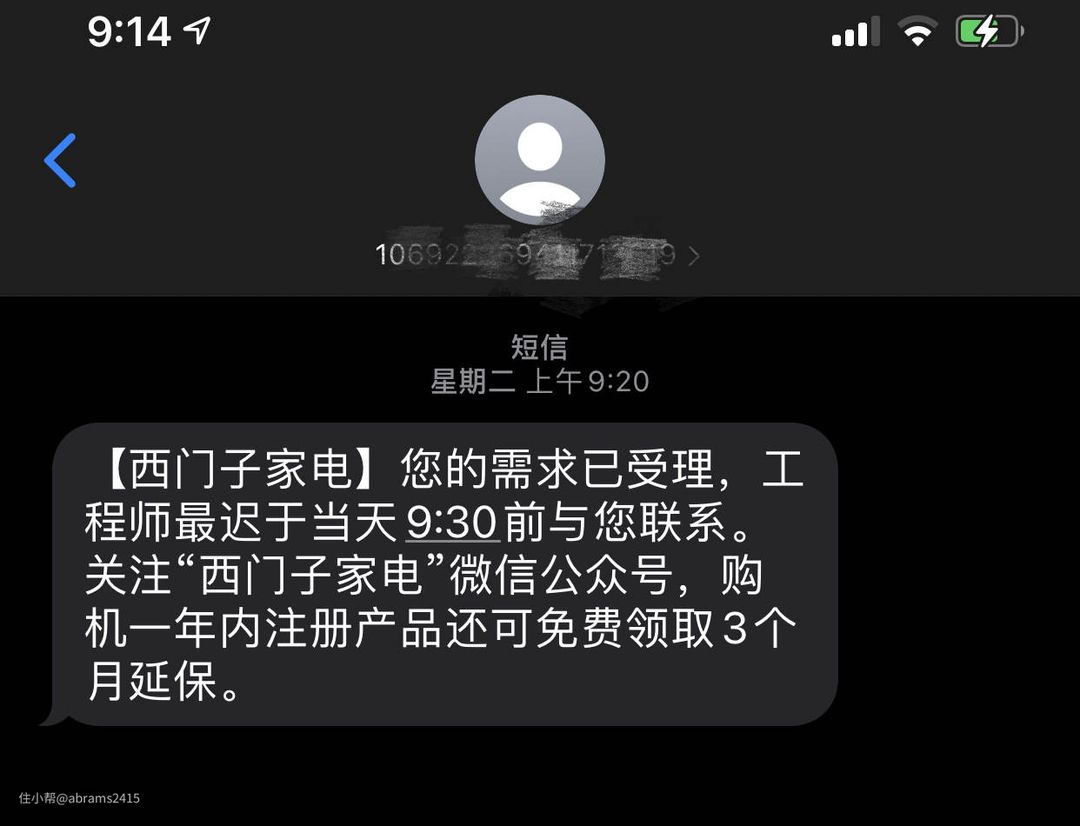Image resolution: width=1080 pixels, height=826 pixels.
Task: Tap the underlined 9:30 time link
Action: (x=453, y=523)
